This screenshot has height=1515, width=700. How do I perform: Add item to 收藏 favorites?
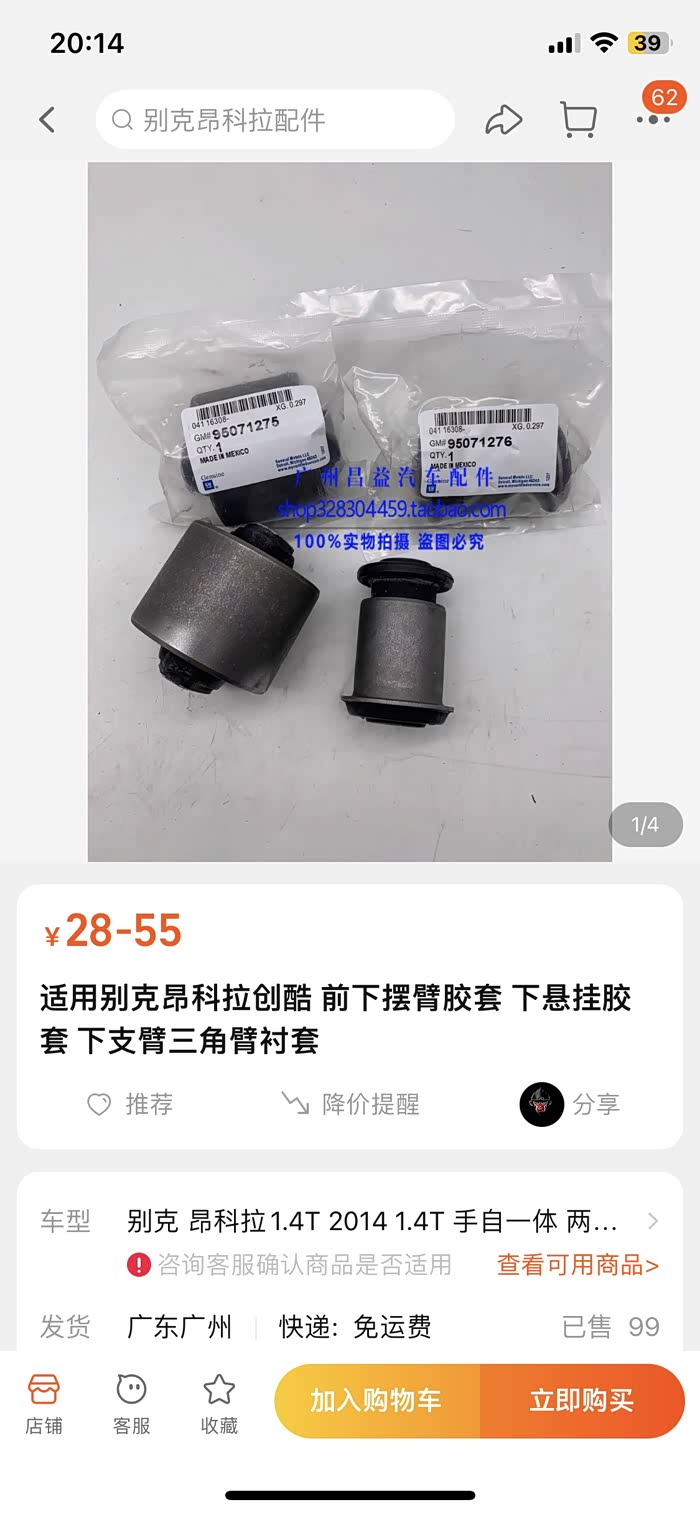point(219,1402)
